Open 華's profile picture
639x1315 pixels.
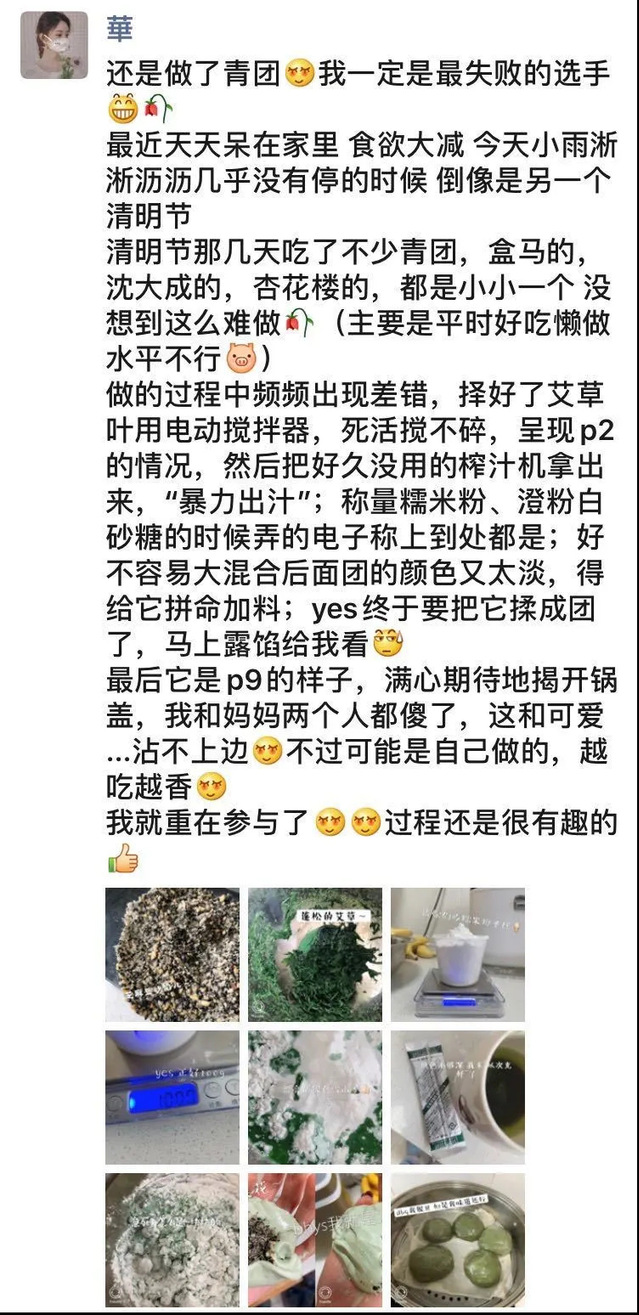click(54, 45)
